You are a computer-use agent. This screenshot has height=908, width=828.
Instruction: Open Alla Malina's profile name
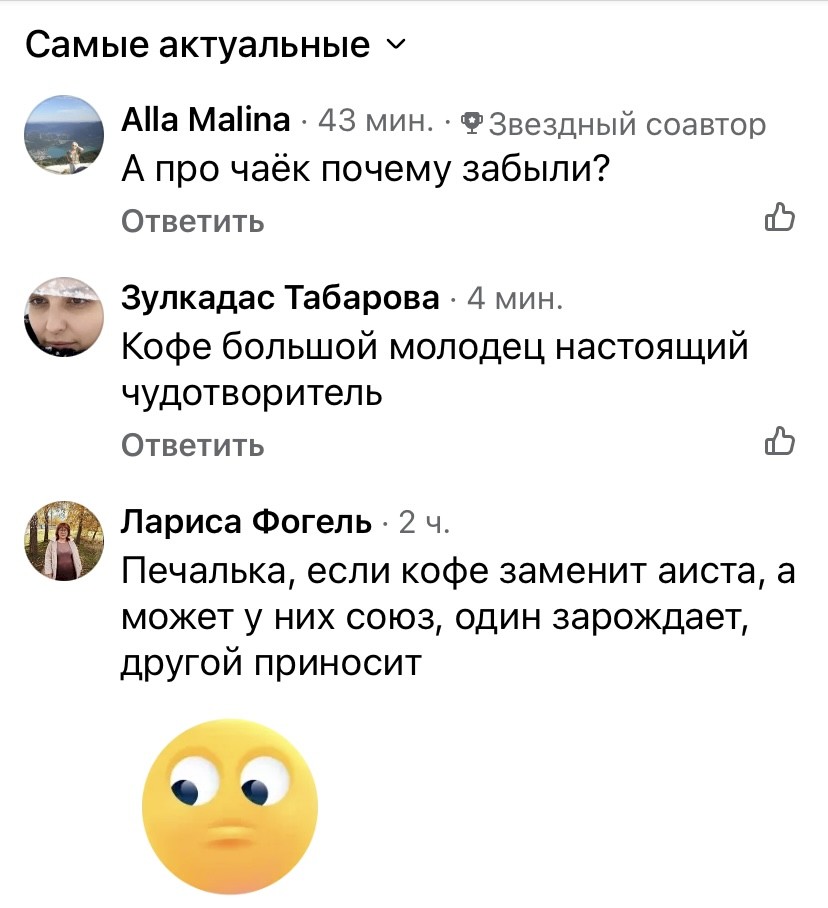pyautogui.click(x=206, y=123)
